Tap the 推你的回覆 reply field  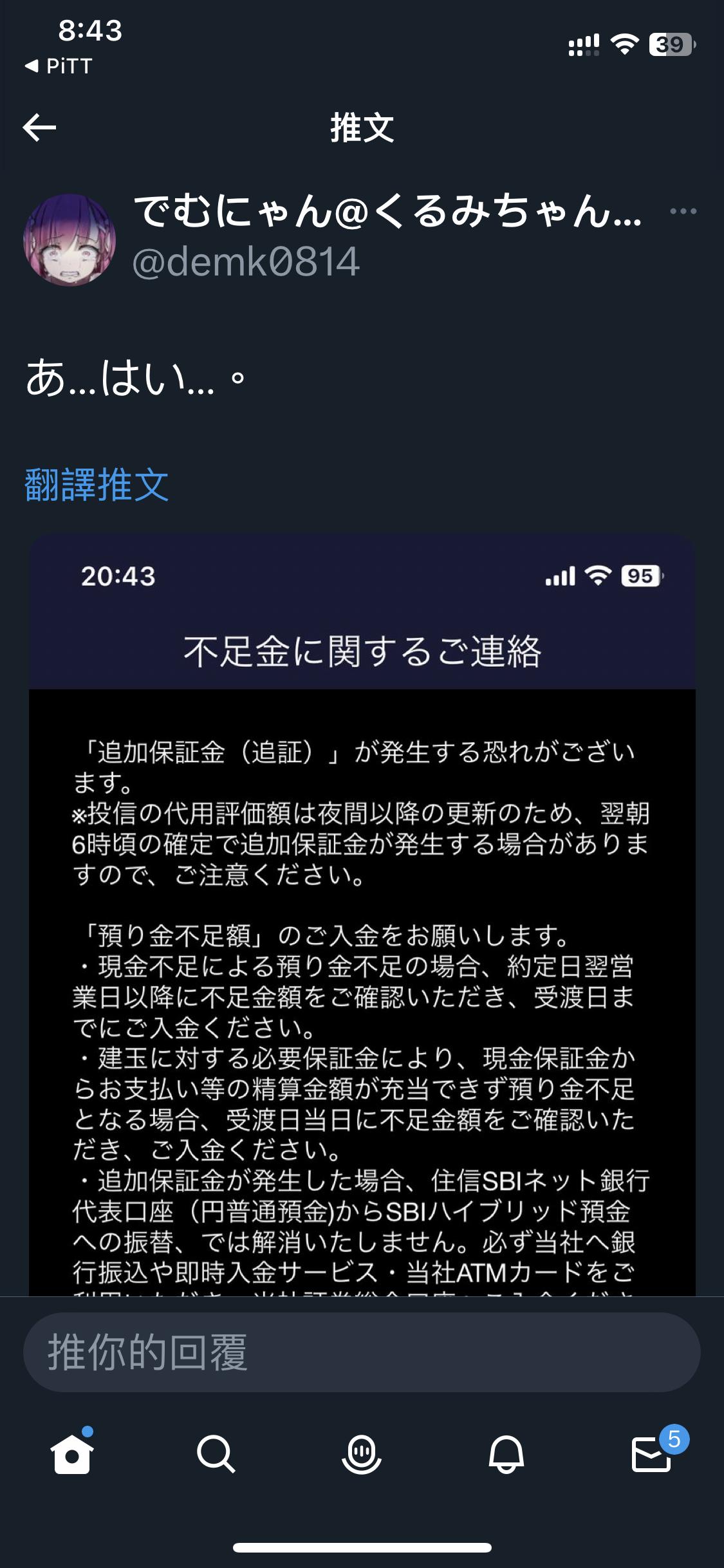[x=362, y=1352]
